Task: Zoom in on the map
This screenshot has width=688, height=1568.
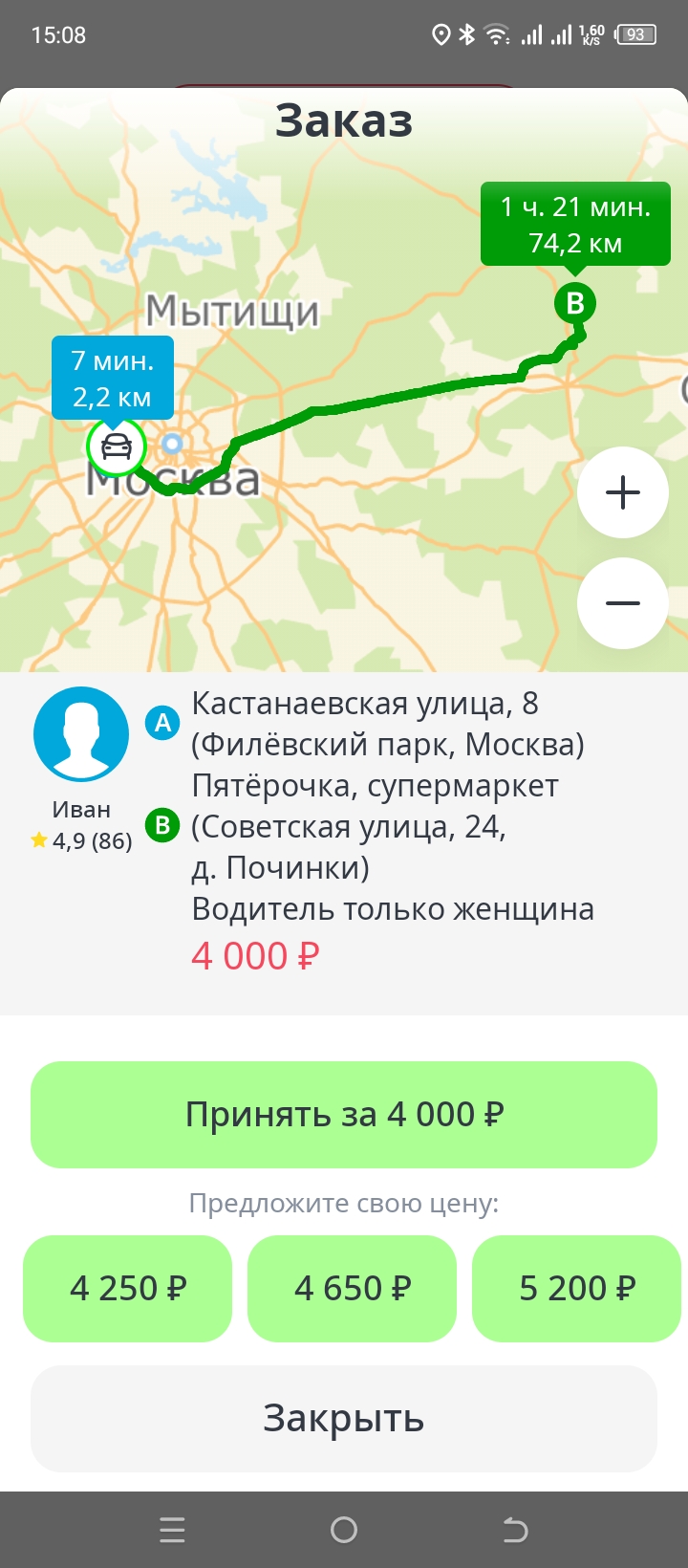Action: pos(623,492)
